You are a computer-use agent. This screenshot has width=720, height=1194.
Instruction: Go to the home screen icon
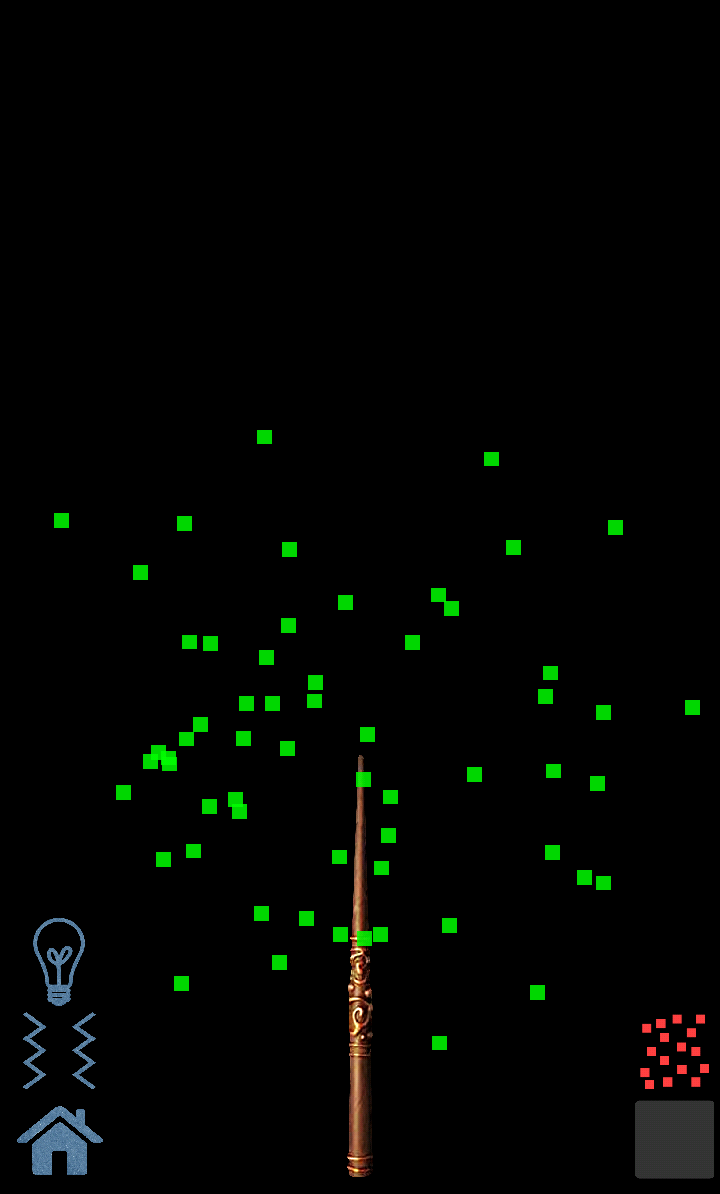[59, 1142]
